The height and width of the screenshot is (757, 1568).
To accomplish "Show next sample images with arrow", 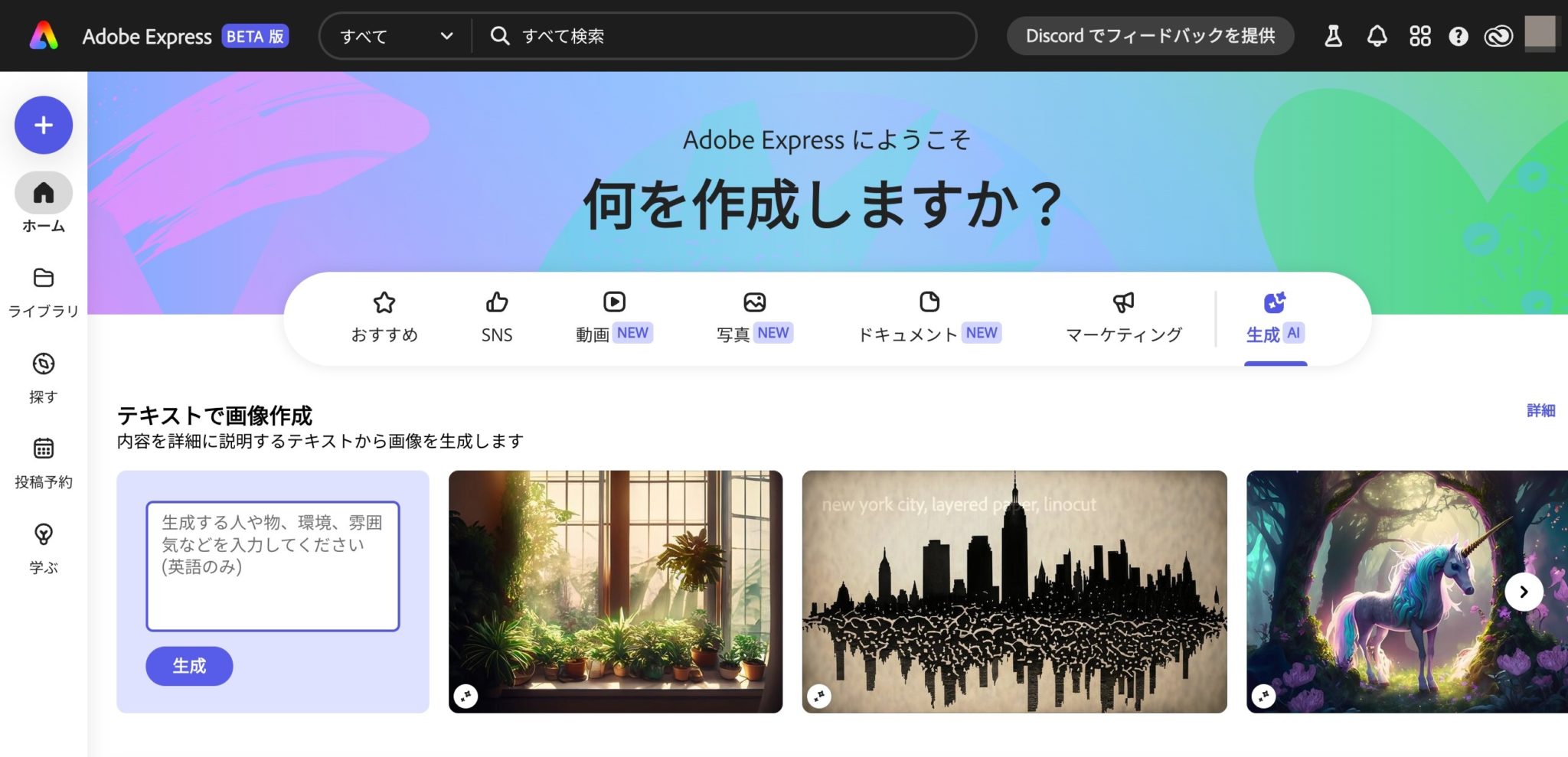I will (x=1524, y=592).
